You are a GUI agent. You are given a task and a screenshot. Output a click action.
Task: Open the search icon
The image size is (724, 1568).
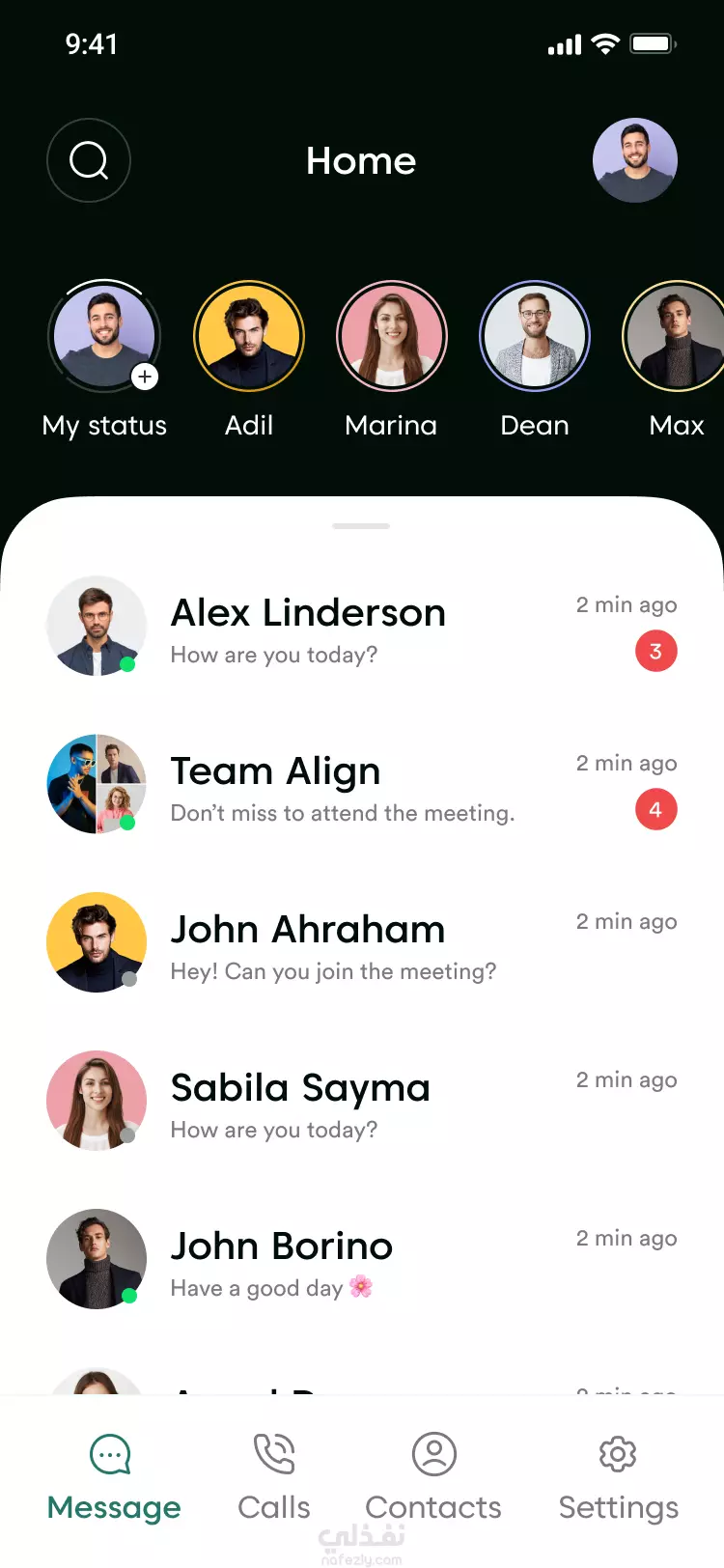click(x=89, y=160)
